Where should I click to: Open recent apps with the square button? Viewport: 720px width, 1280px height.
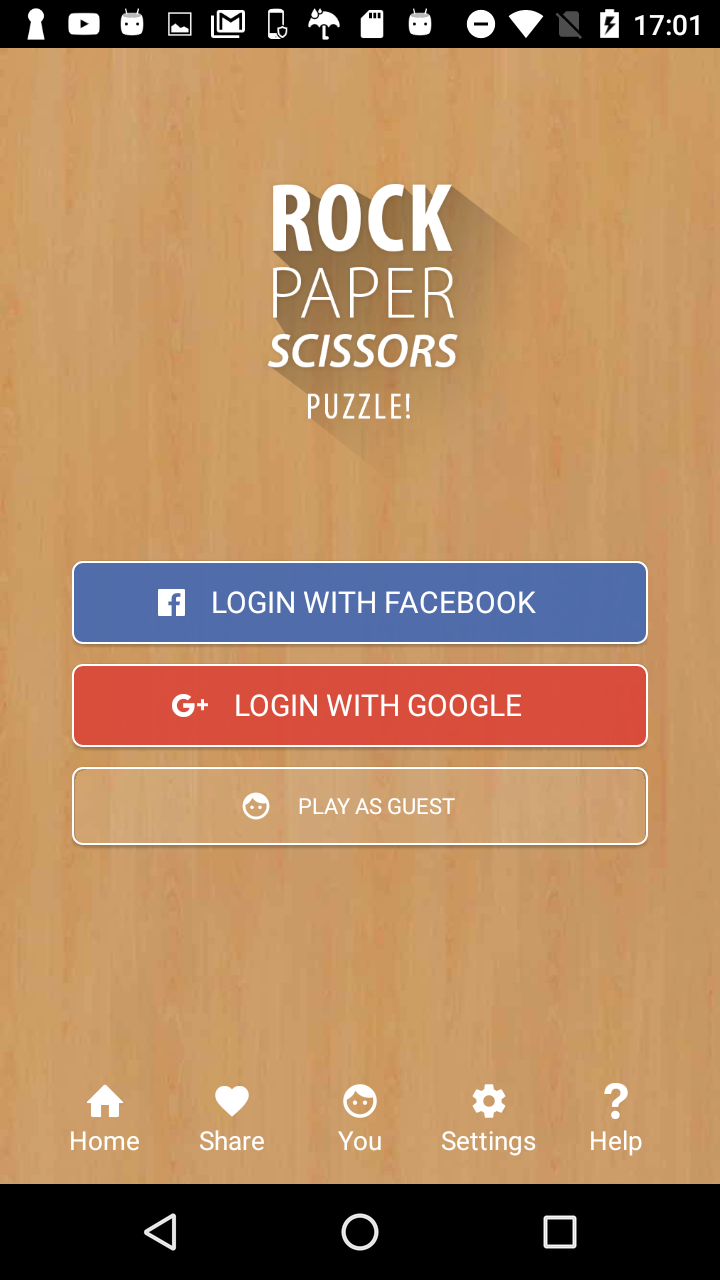[559, 1231]
